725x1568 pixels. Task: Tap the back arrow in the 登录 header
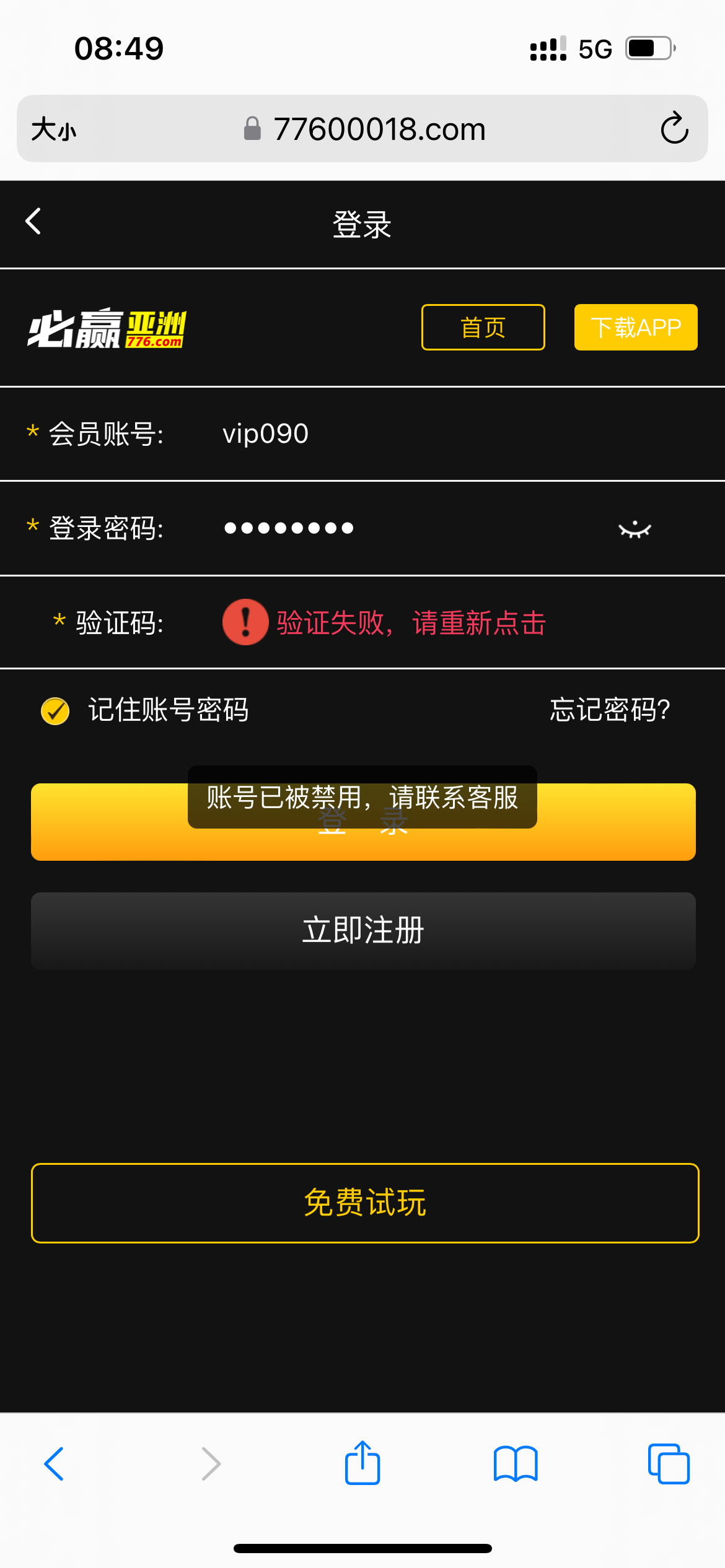point(33,222)
